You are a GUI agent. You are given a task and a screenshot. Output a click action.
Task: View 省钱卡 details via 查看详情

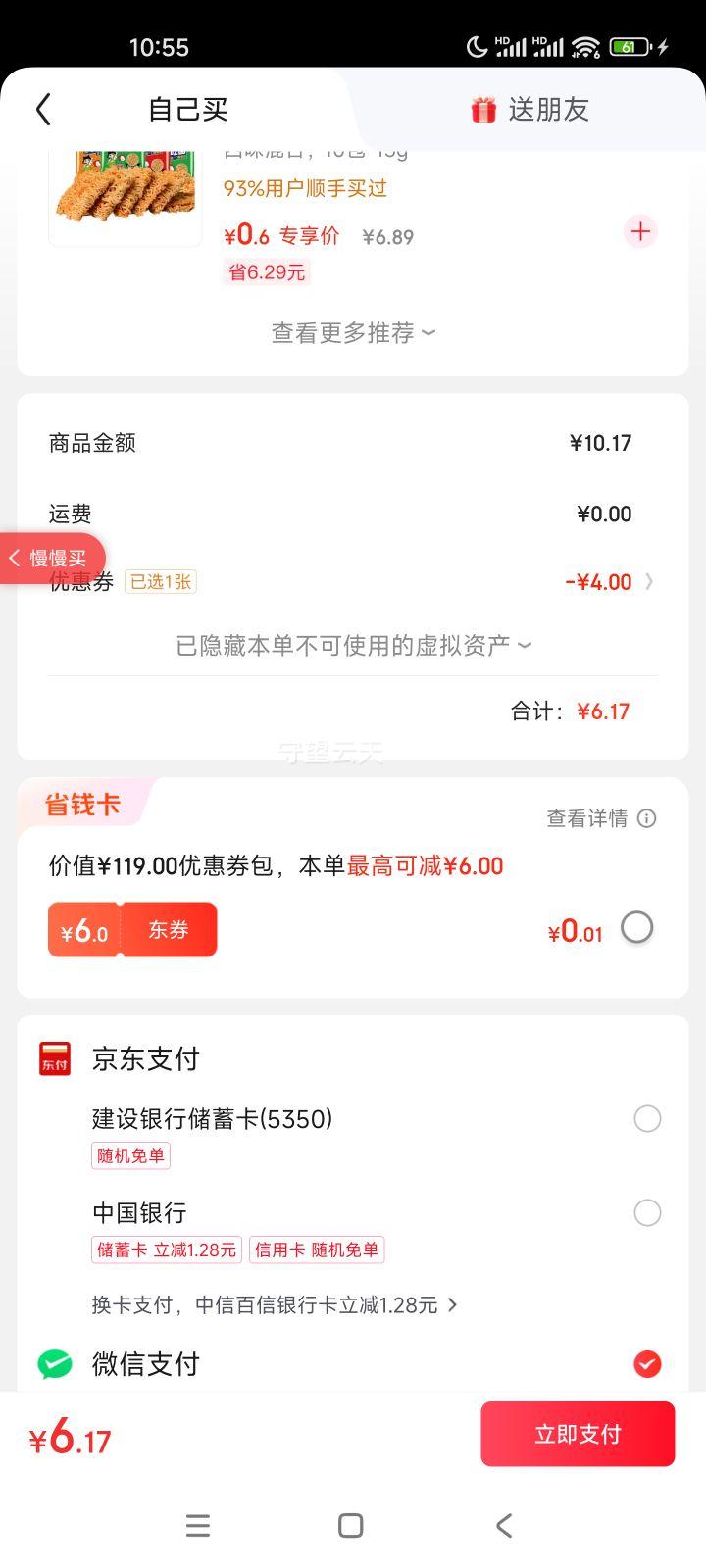pos(600,818)
